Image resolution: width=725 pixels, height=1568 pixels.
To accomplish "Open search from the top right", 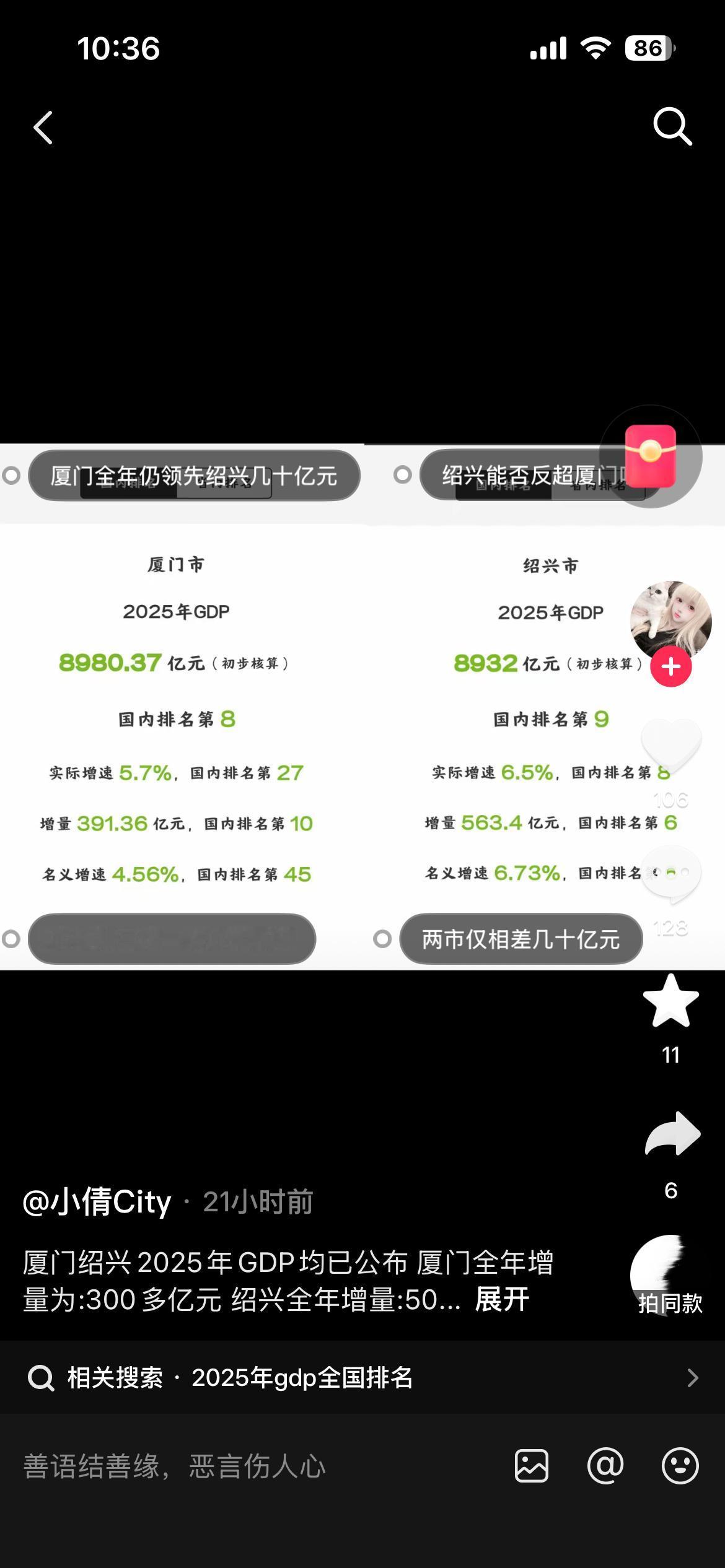I will (x=671, y=127).
